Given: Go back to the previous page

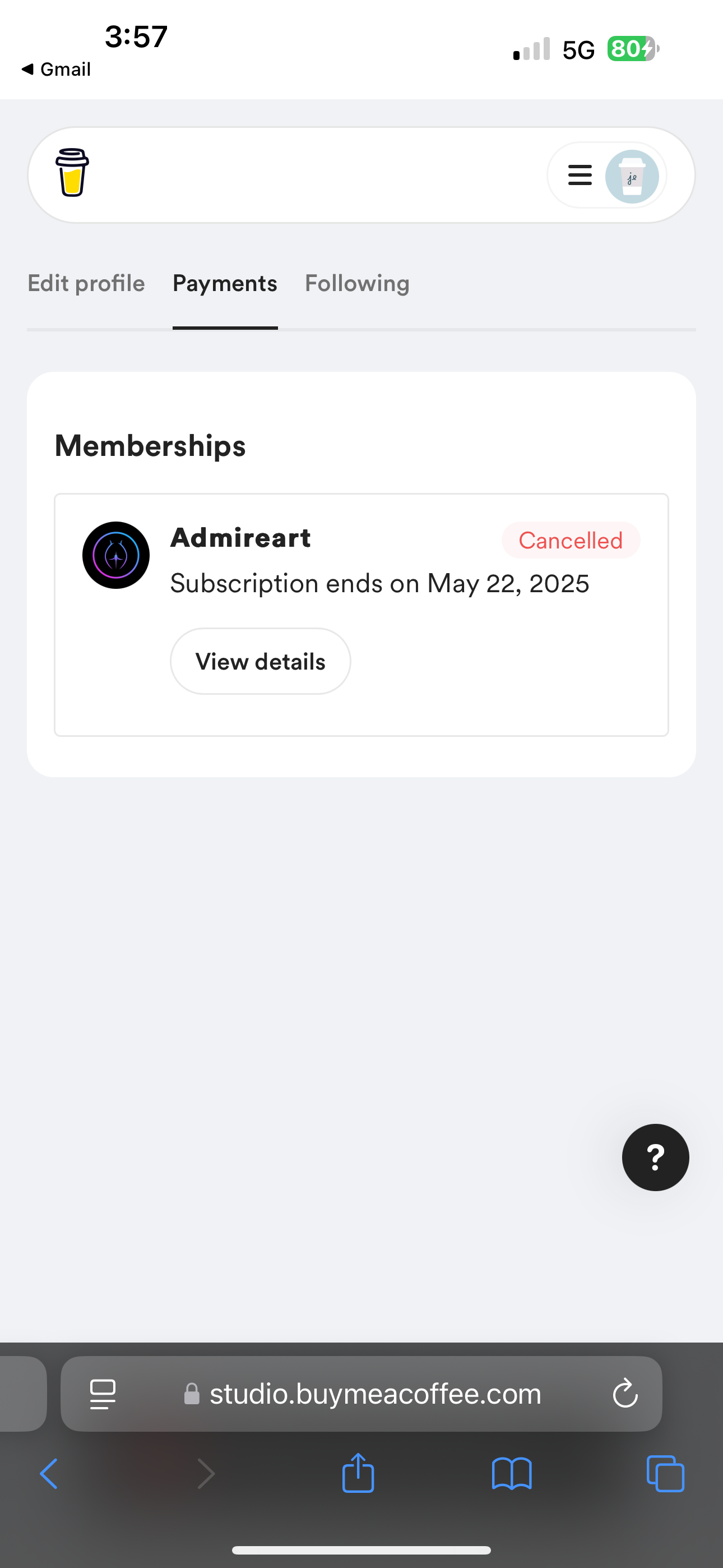Looking at the screenshot, I should [x=49, y=1474].
